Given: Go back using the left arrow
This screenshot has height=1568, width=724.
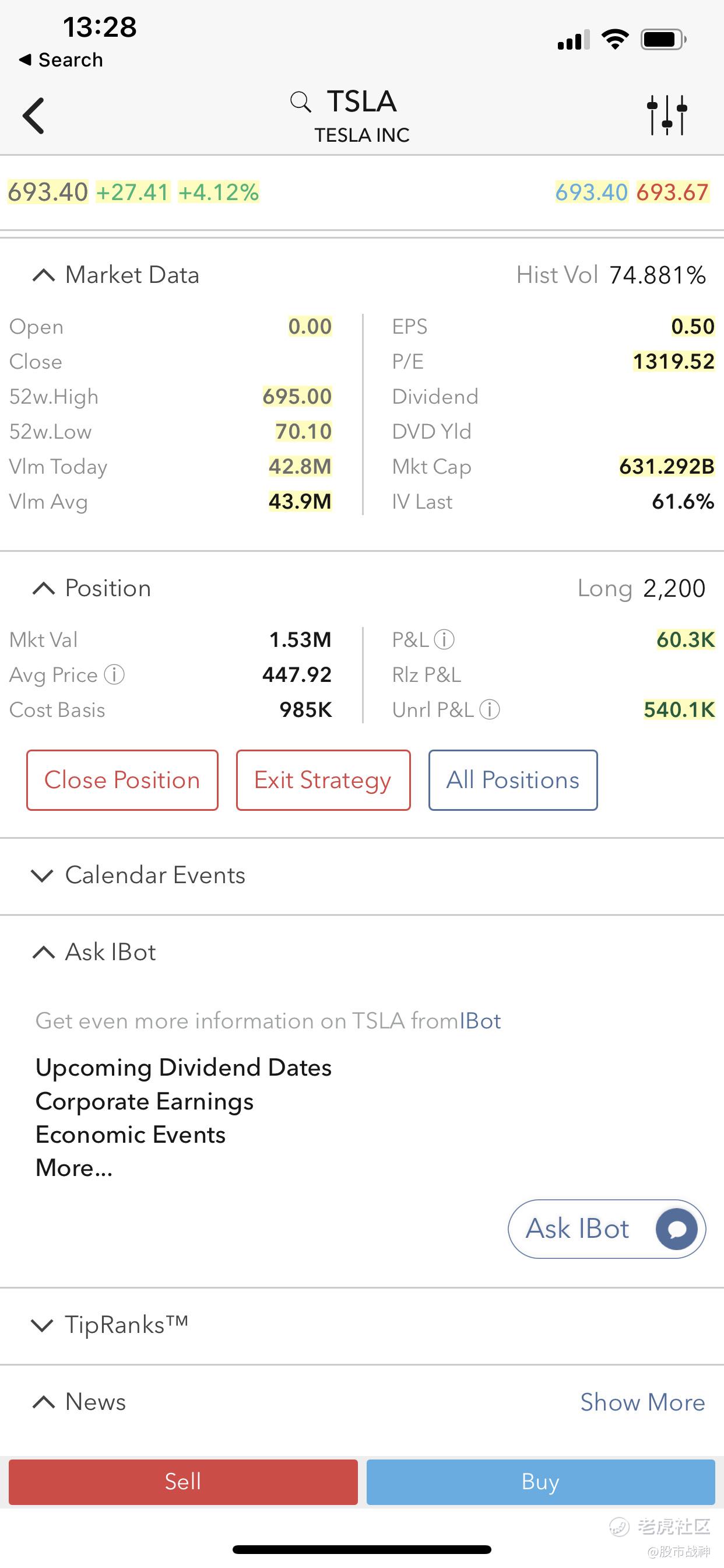Looking at the screenshot, I should [x=33, y=115].
